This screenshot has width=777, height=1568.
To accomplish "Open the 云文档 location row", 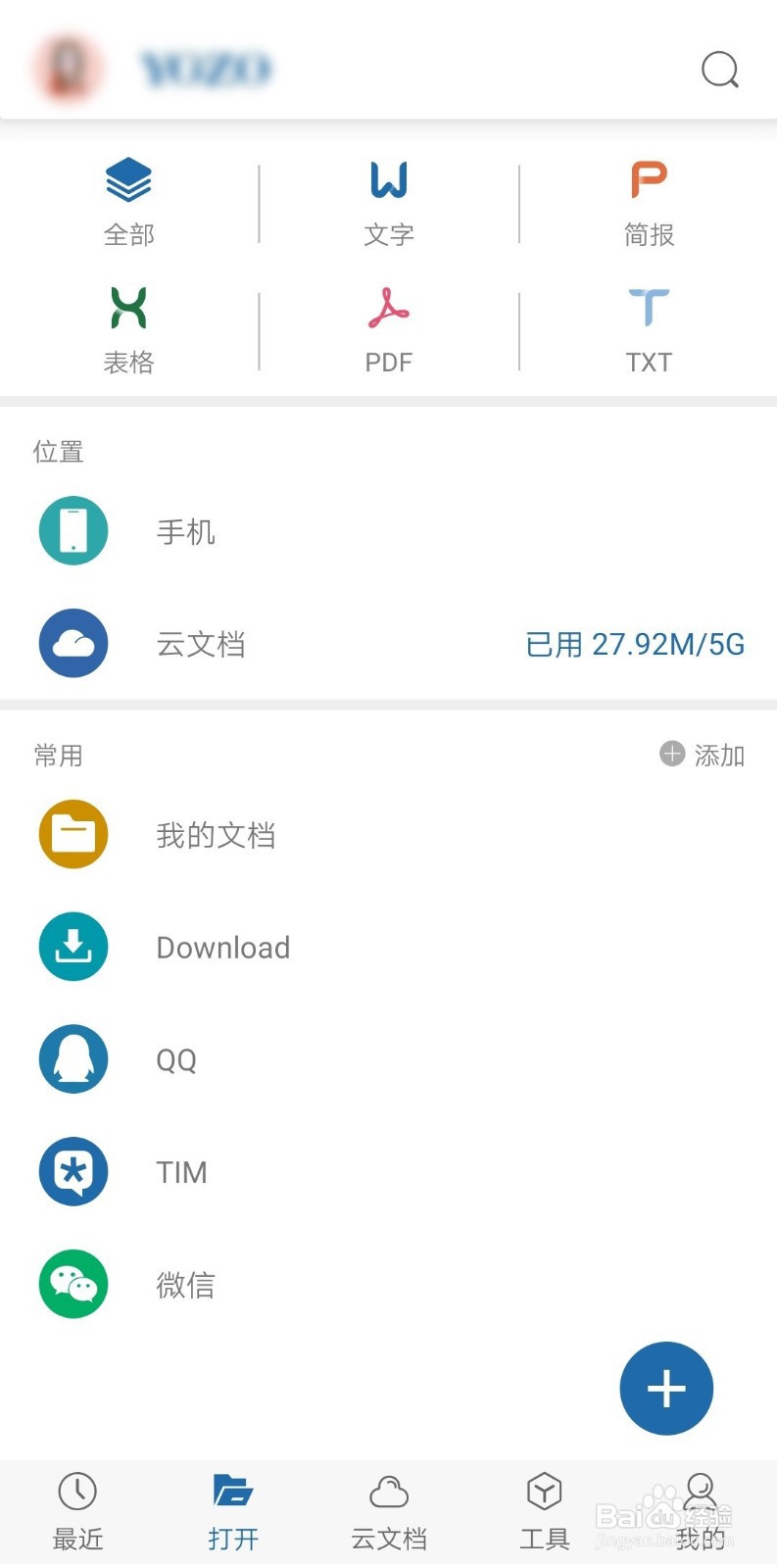I will [x=201, y=644].
